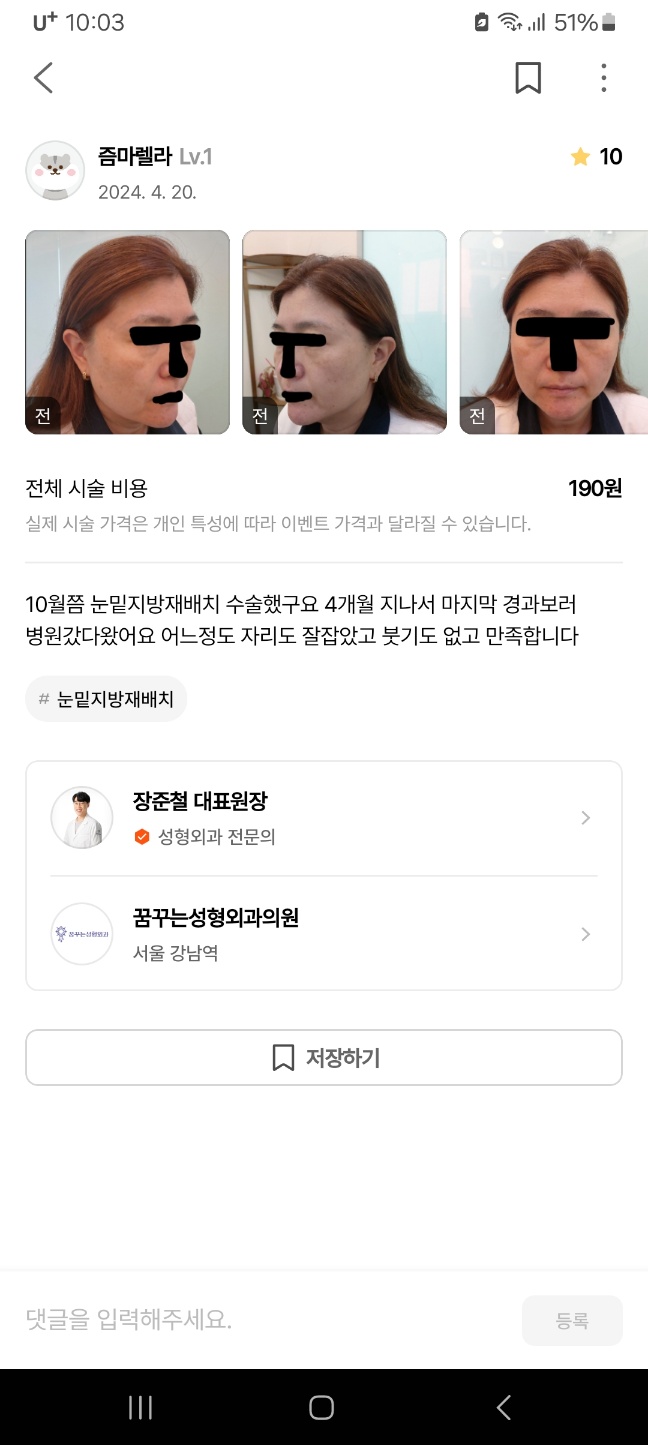Go to the system home screen
This screenshot has height=1445, width=648.
tap(321, 1408)
